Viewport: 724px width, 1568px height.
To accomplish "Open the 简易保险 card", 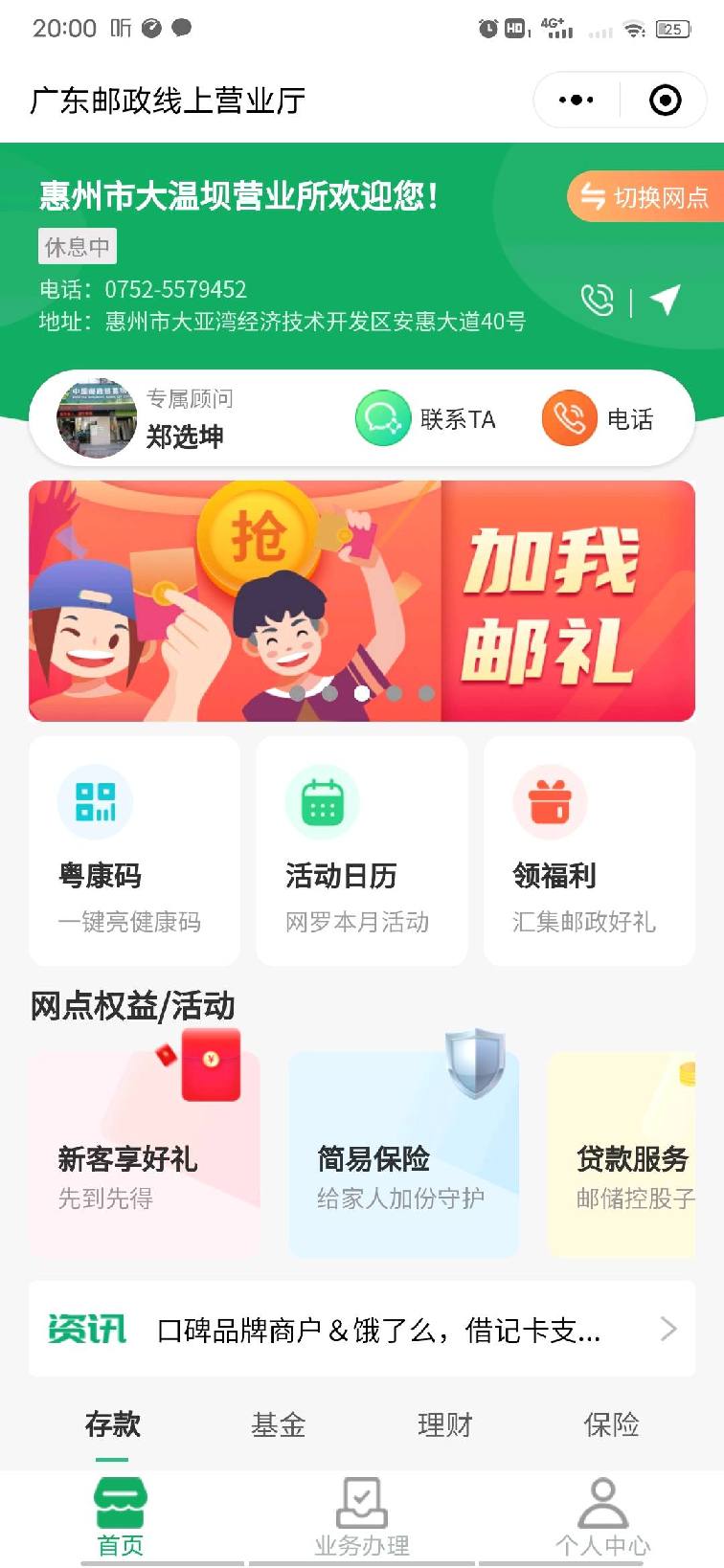I will point(403,1154).
